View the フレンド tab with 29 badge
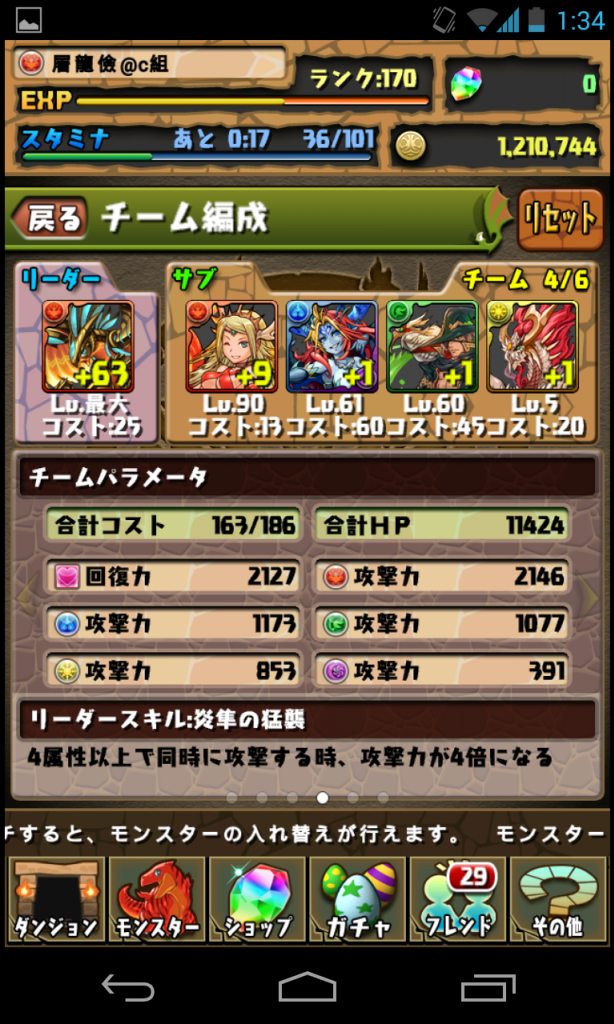The height and width of the screenshot is (1024, 614). [x=457, y=899]
